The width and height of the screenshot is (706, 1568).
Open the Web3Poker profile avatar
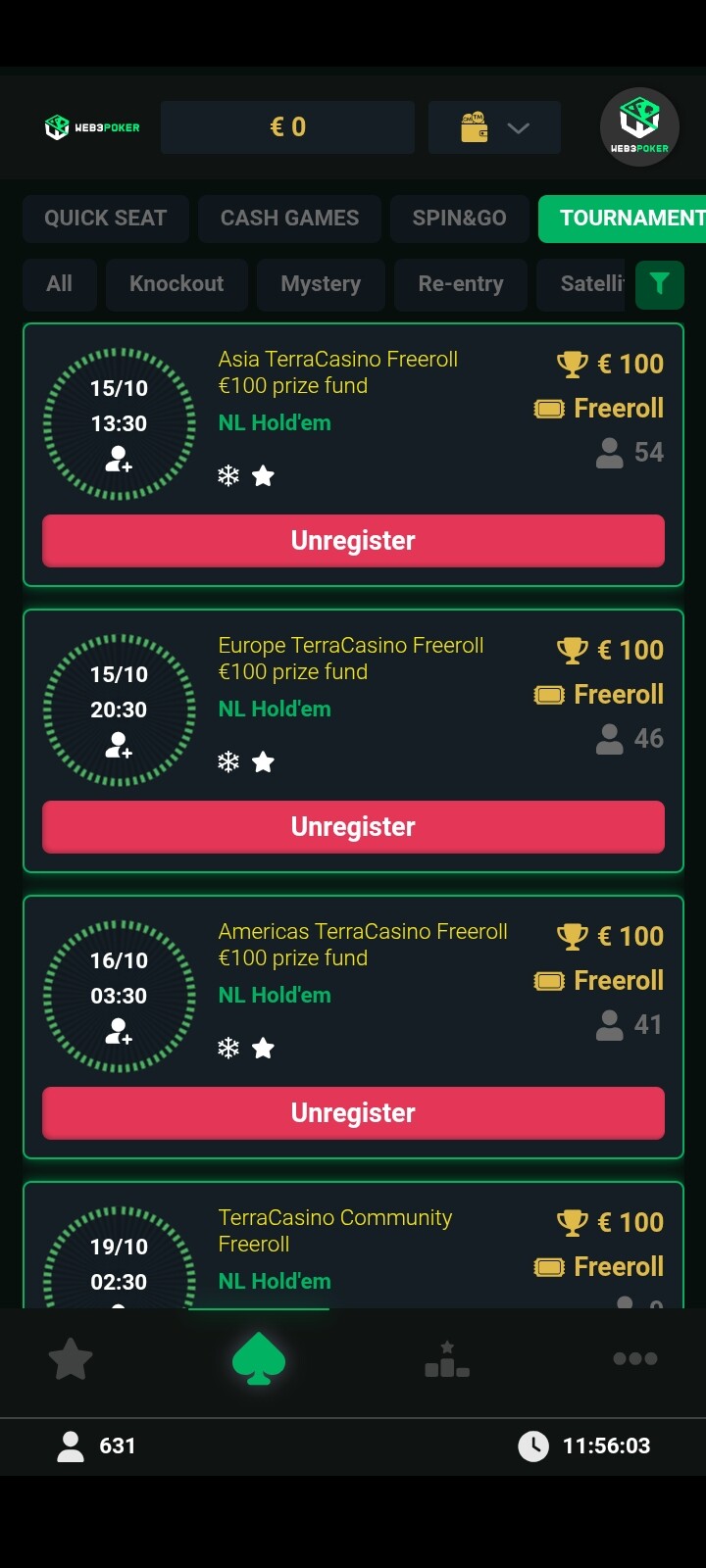coord(639,127)
